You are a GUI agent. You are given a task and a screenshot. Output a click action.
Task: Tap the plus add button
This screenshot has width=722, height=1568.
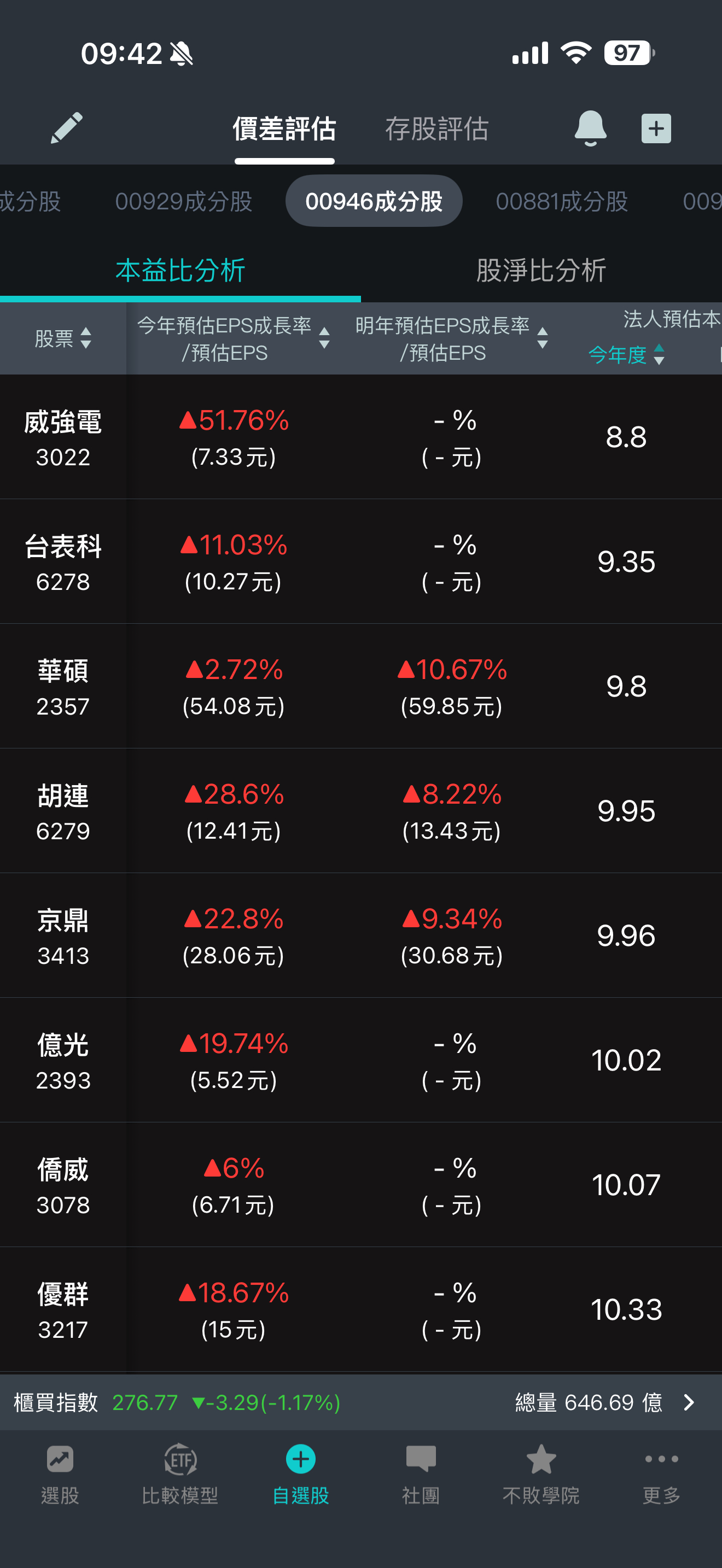[656, 128]
